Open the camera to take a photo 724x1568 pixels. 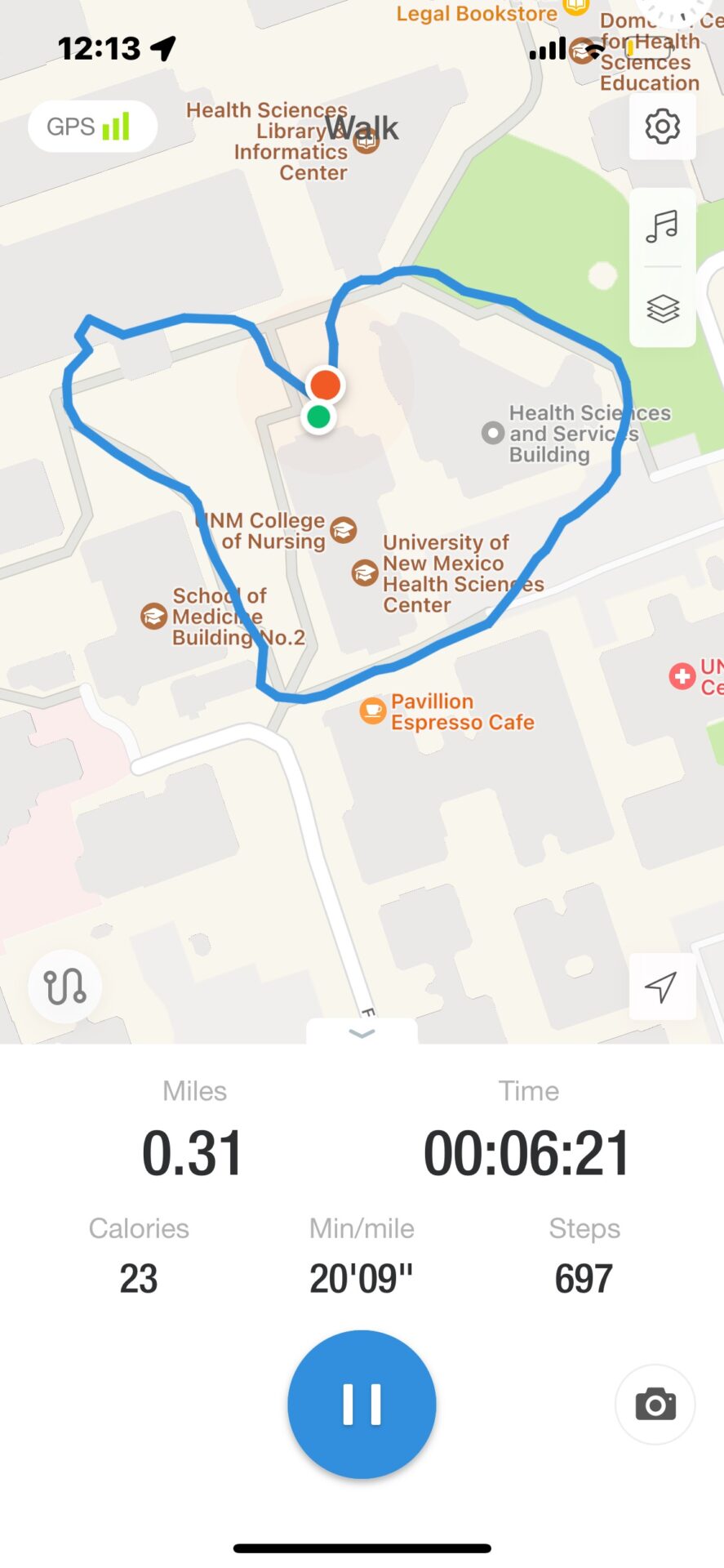(655, 1404)
